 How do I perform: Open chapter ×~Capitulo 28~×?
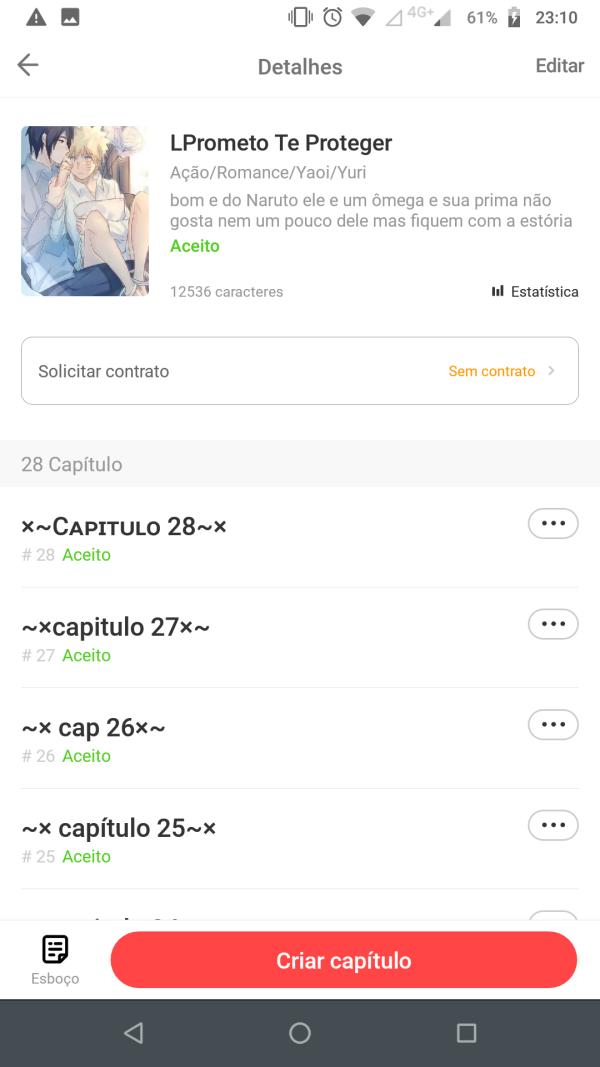pyautogui.click(x=124, y=527)
